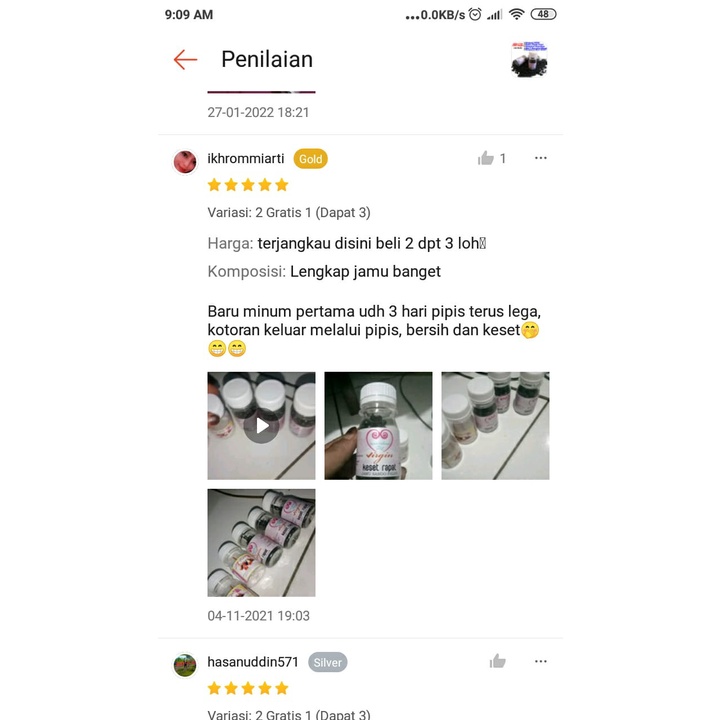Like the review by ikhrommiarti
720x720 pixels.
tap(487, 158)
